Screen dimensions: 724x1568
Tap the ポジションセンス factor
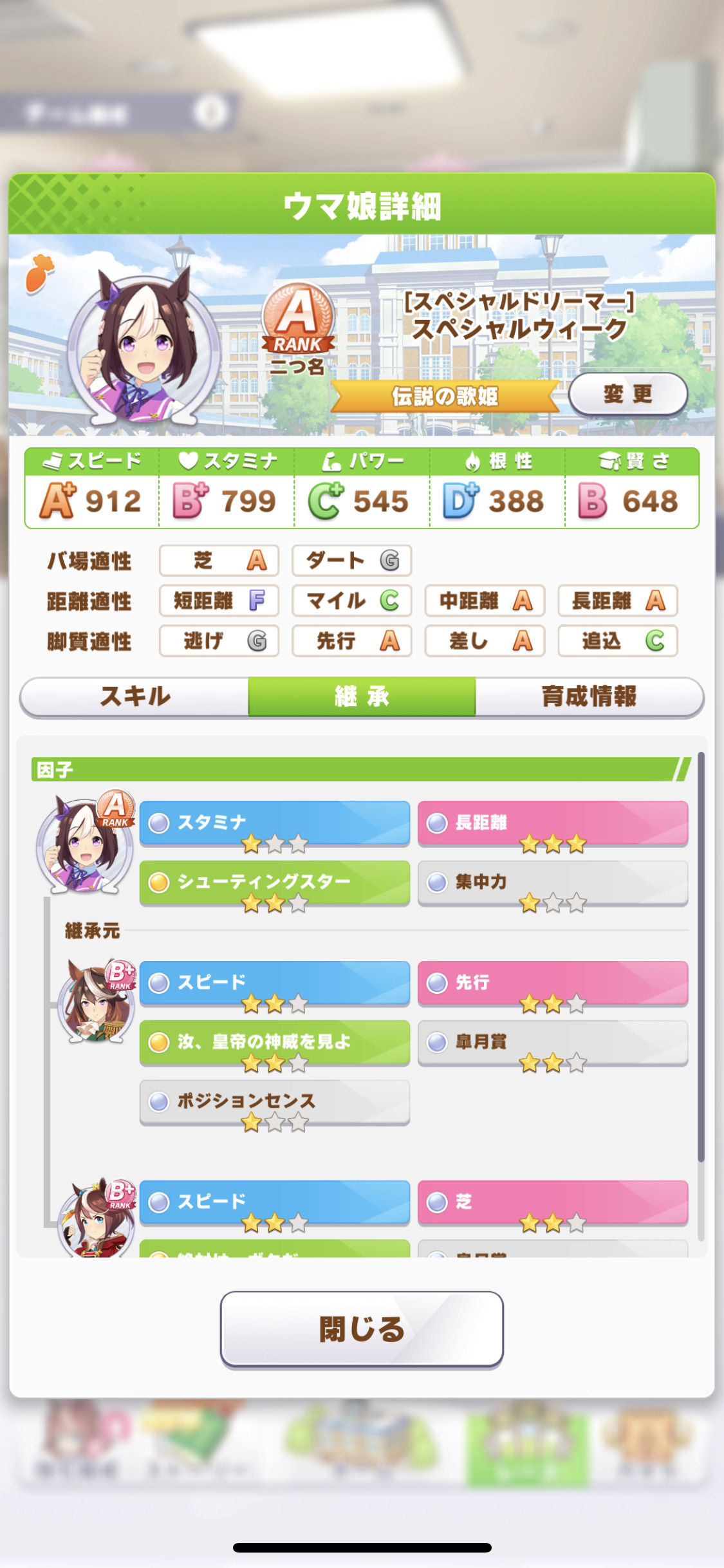point(275,1103)
